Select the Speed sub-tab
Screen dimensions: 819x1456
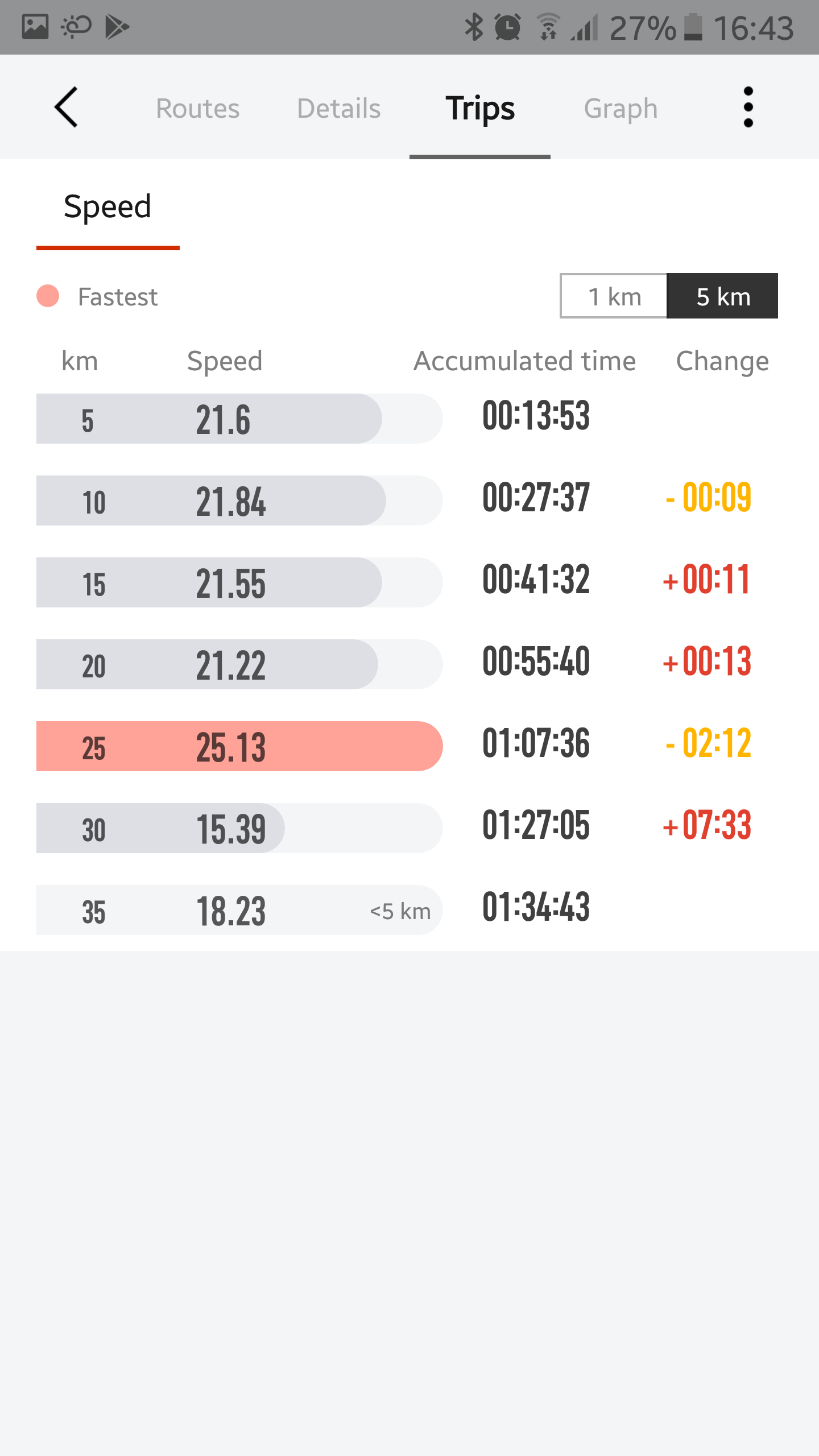[x=107, y=206]
